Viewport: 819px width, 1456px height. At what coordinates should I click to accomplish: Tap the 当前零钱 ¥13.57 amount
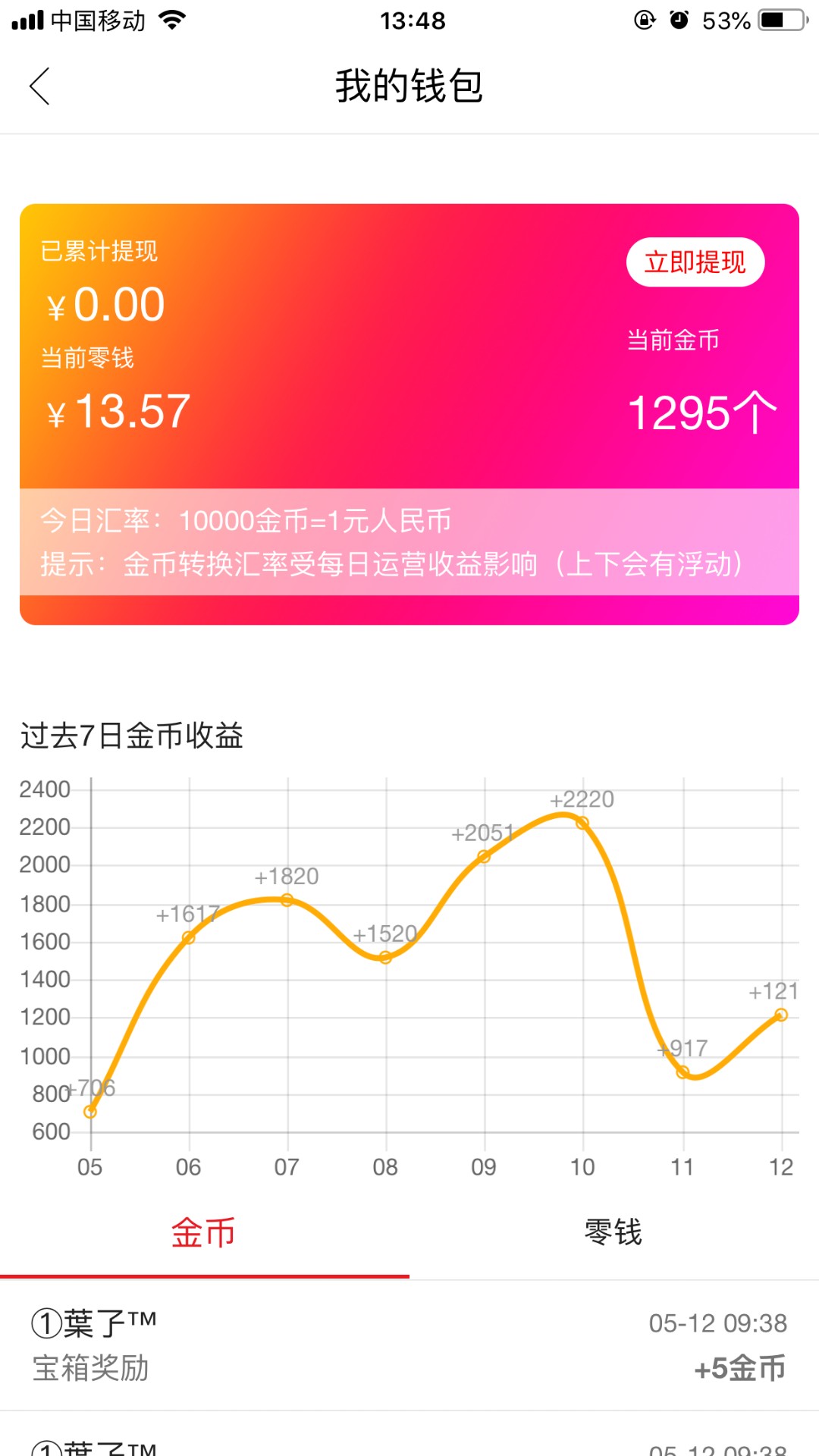click(118, 412)
